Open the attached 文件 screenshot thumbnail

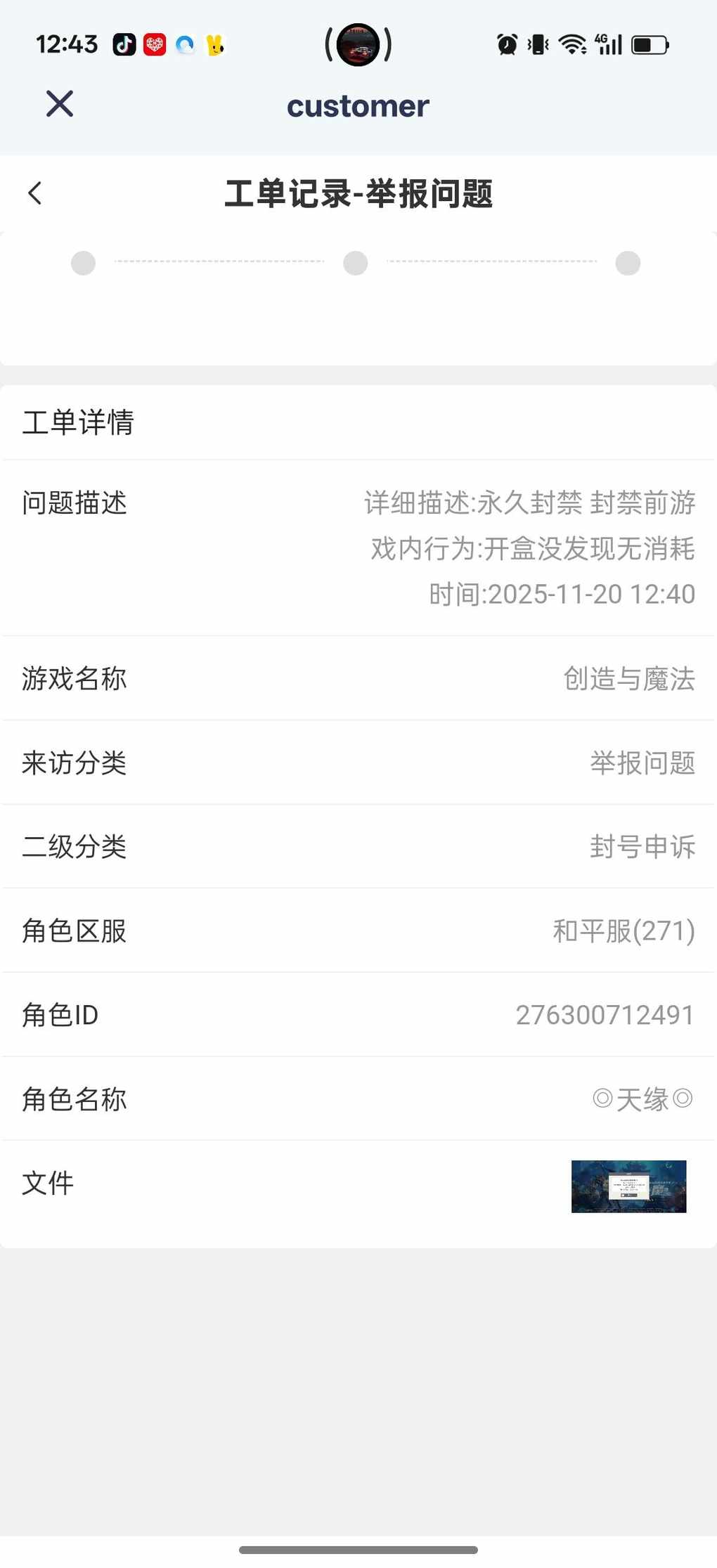628,1186
